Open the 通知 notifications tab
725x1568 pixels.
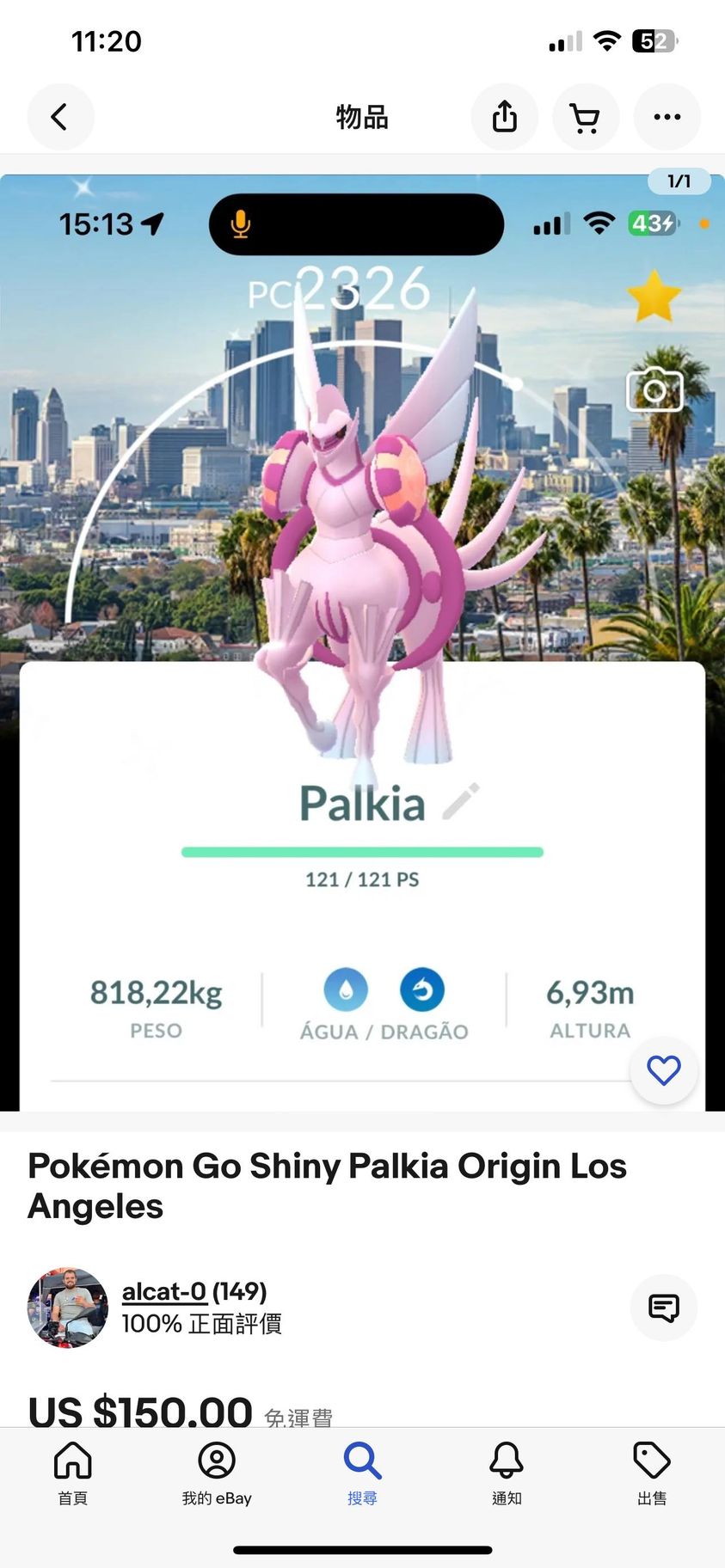[507, 1473]
